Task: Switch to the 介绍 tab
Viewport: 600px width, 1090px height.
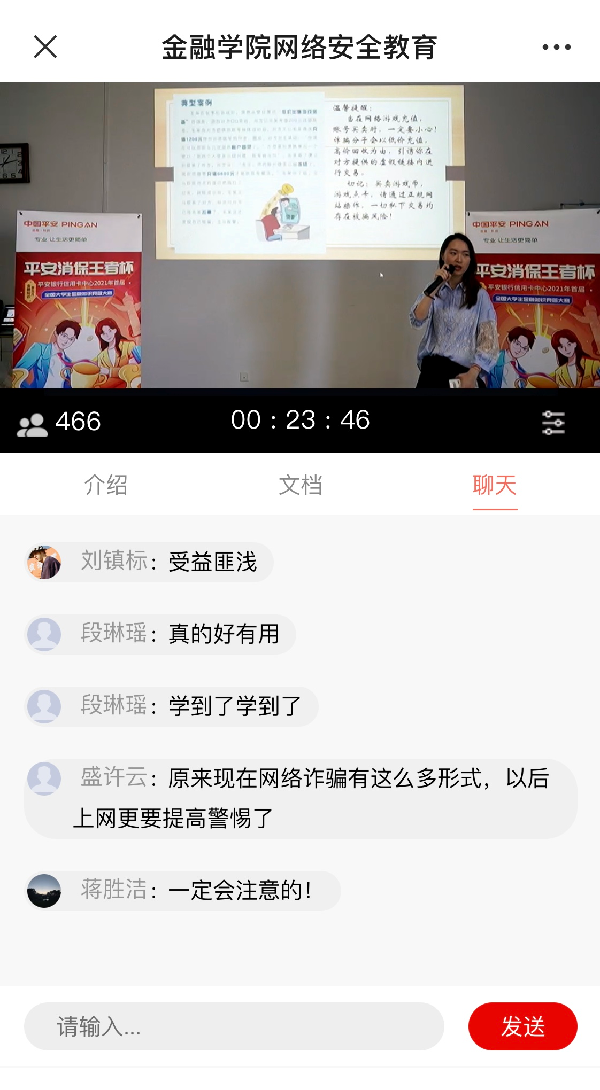Action: click(106, 485)
